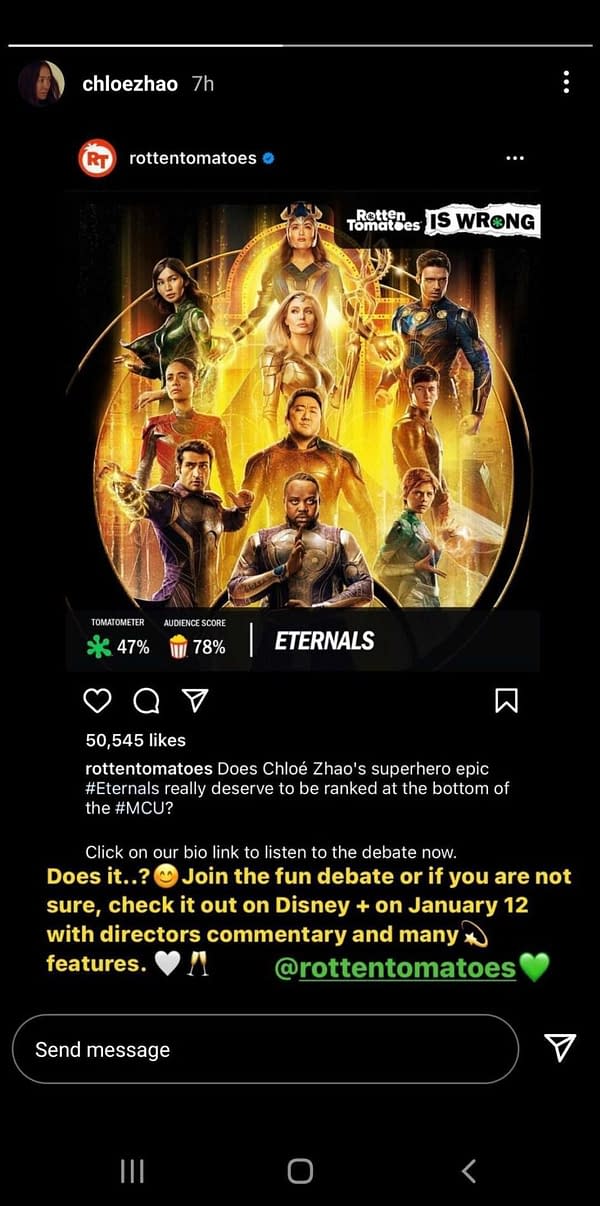Open system recent apps
This screenshot has height=1206, width=600.
[132, 1171]
